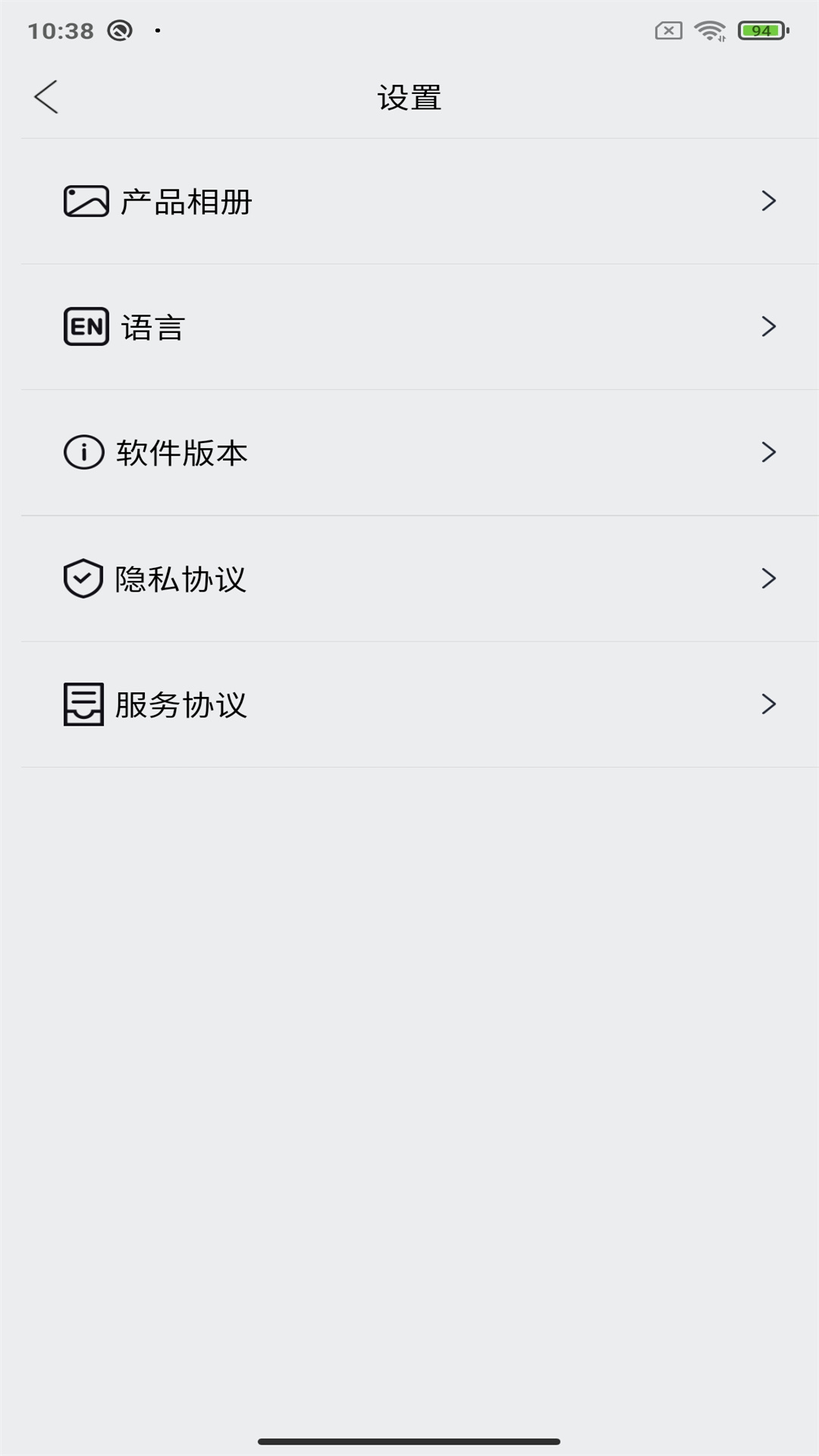Image resolution: width=819 pixels, height=1456 pixels.
Task: Open 语言 settings using its right chevron
Action: (770, 326)
